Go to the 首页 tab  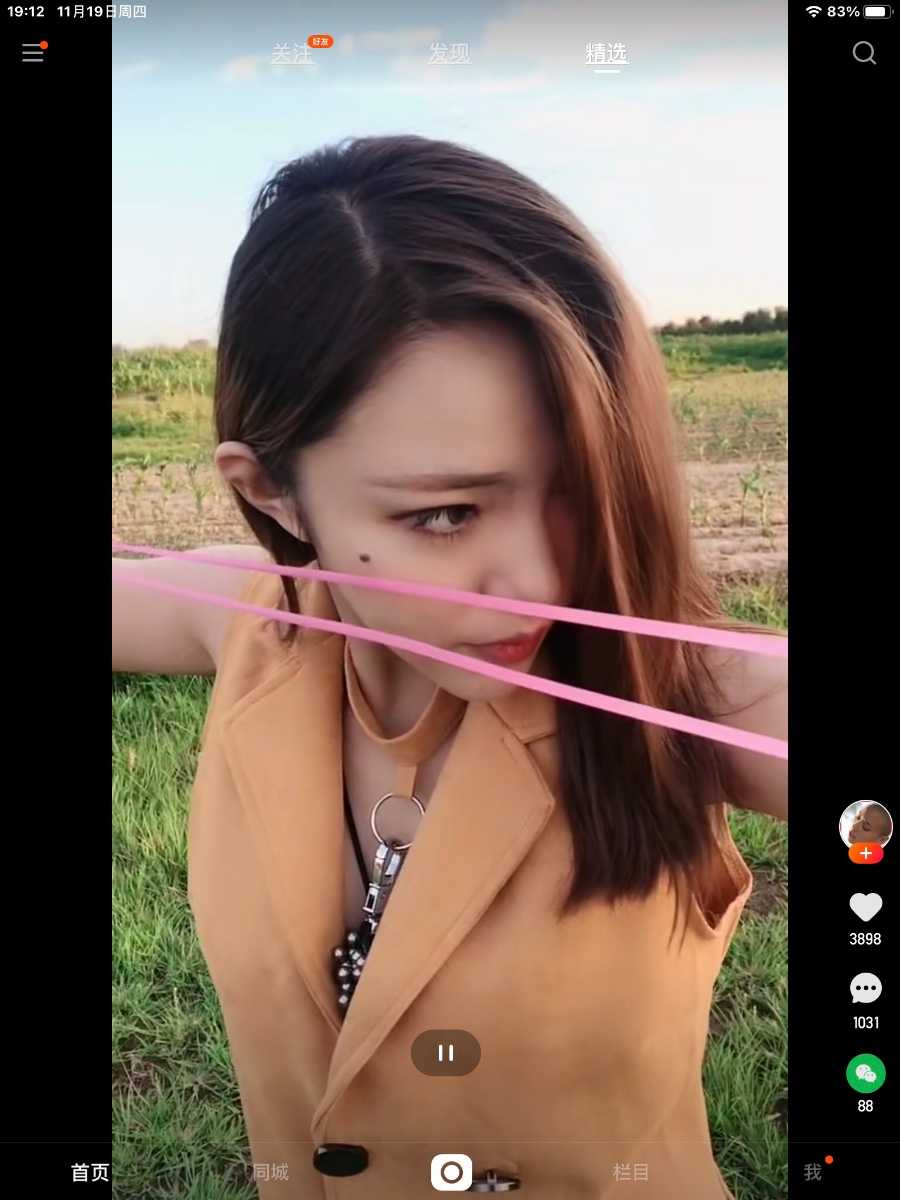coord(90,1172)
